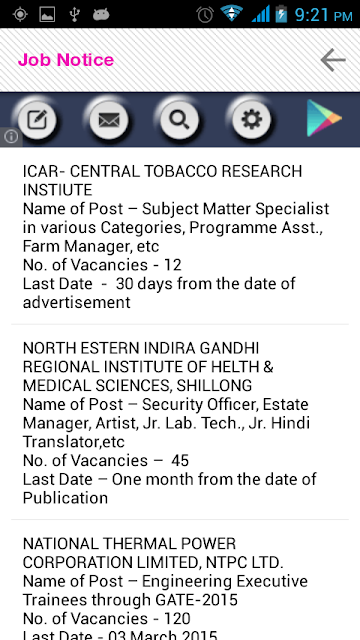Screen dimensions: 360x640
Task: Open the Google Play store icon
Action: click(x=324, y=118)
